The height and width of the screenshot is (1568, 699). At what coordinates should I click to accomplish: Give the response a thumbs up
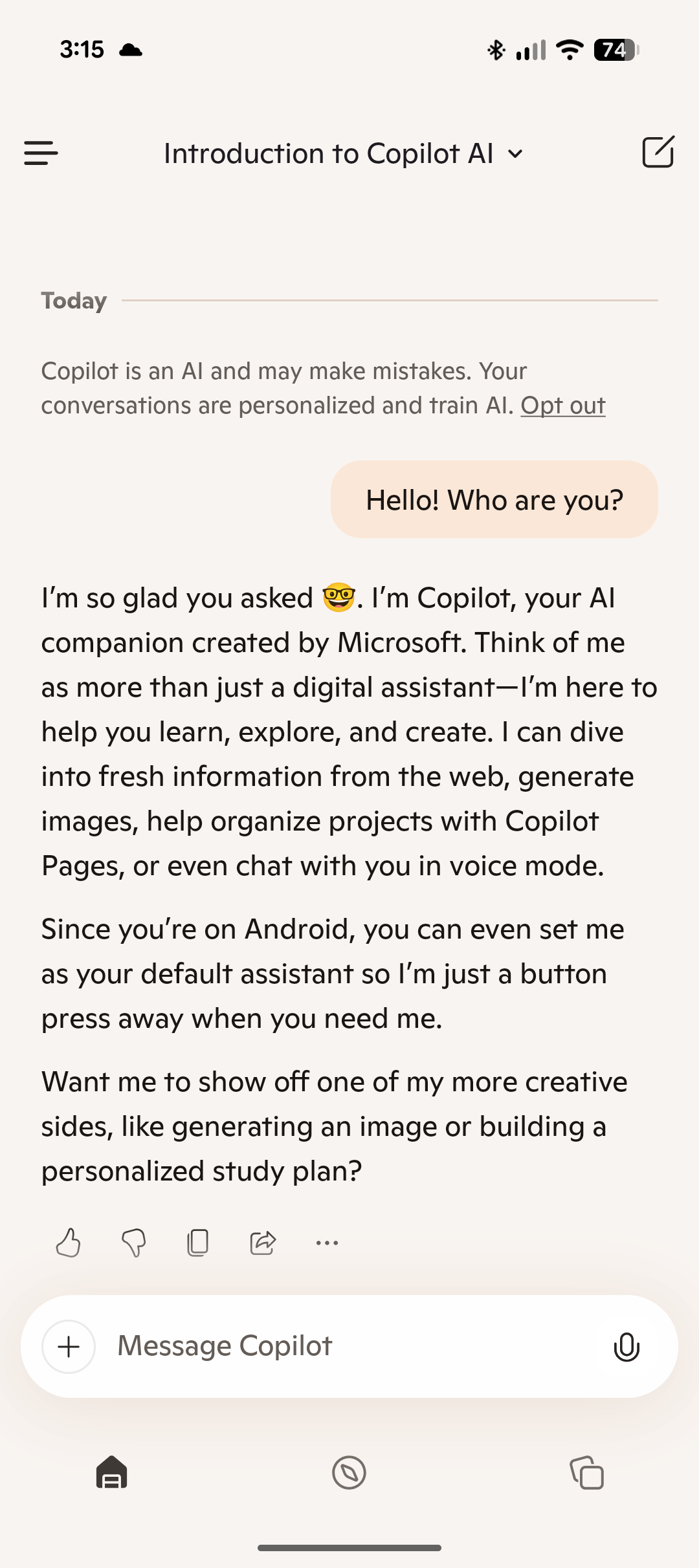pyautogui.click(x=69, y=1243)
